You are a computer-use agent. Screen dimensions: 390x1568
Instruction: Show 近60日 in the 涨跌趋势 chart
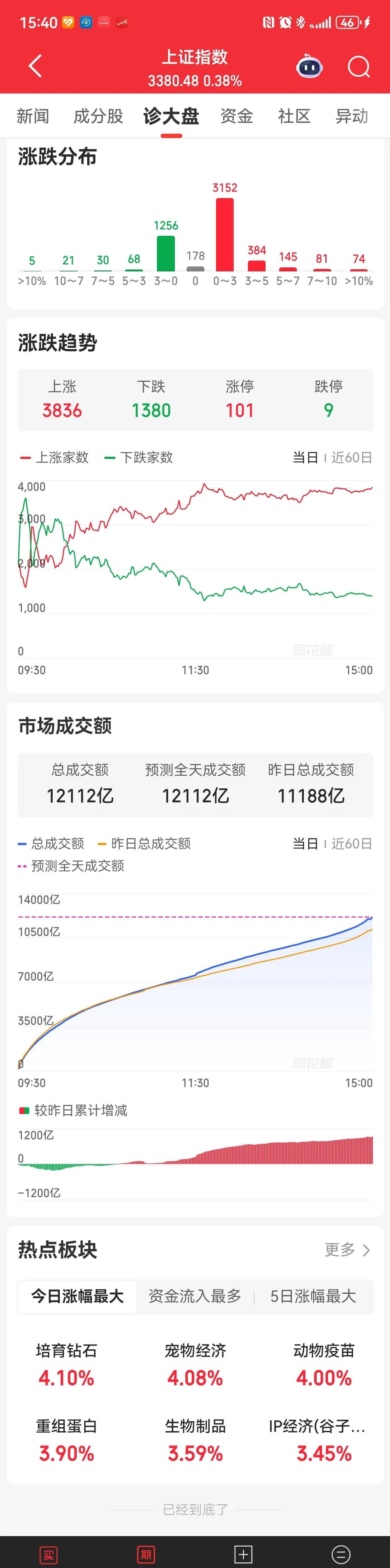[352, 458]
